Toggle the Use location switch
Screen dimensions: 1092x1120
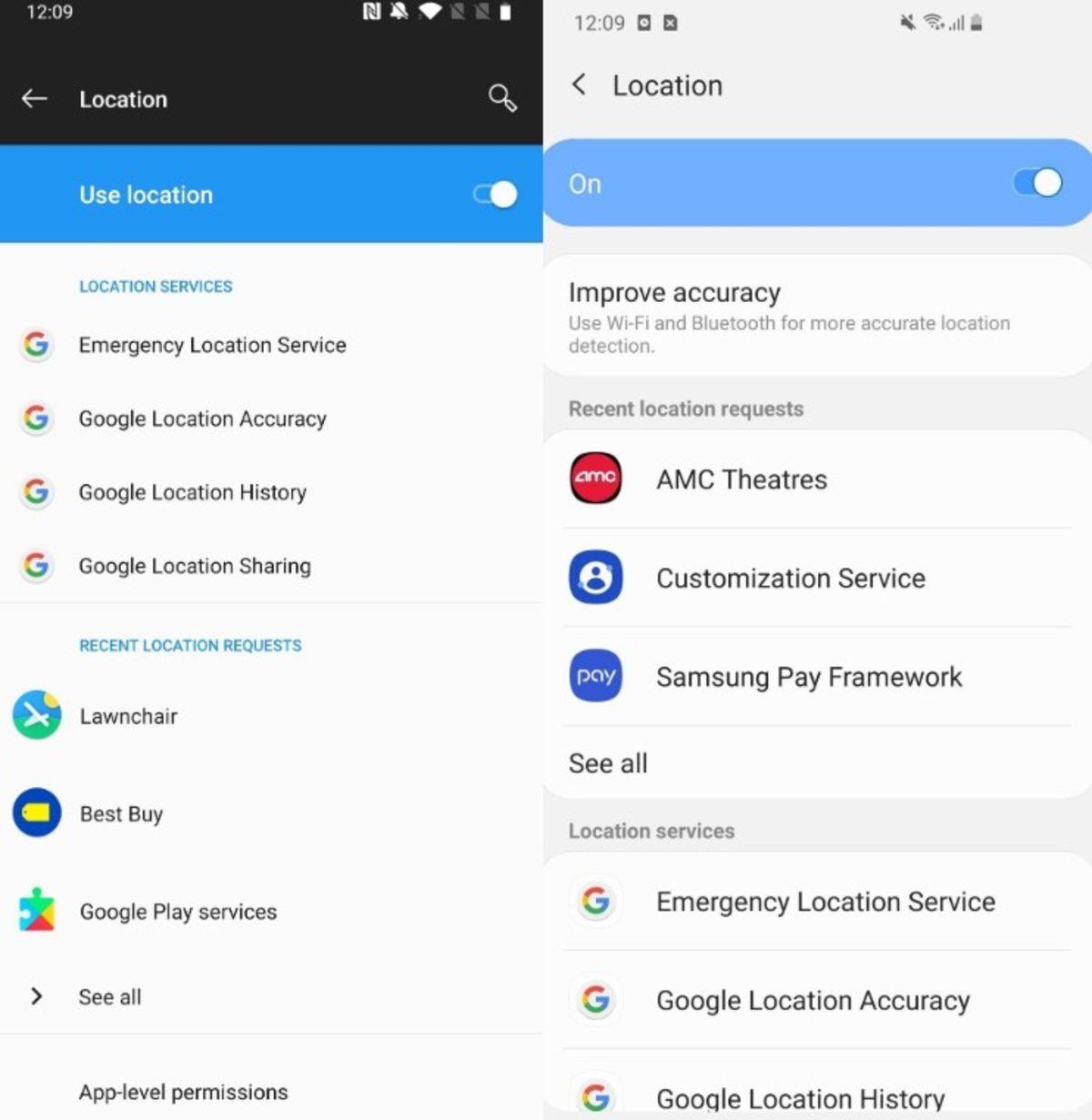(495, 195)
